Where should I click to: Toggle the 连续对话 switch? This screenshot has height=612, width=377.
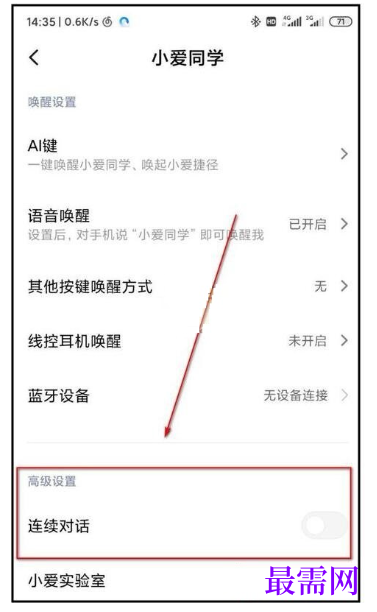point(324,525)
